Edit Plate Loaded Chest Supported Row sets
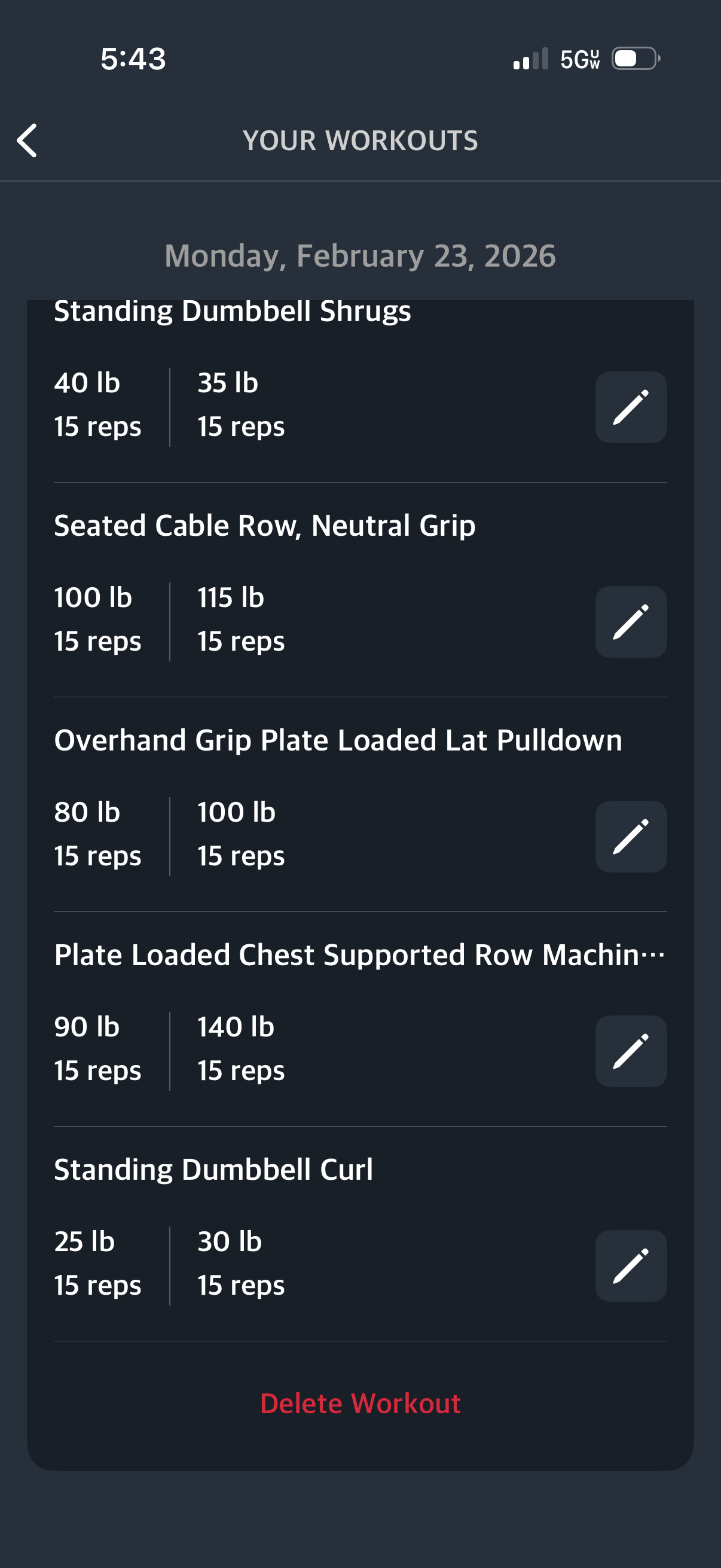721x1568 pixels. click(630, 1051)
